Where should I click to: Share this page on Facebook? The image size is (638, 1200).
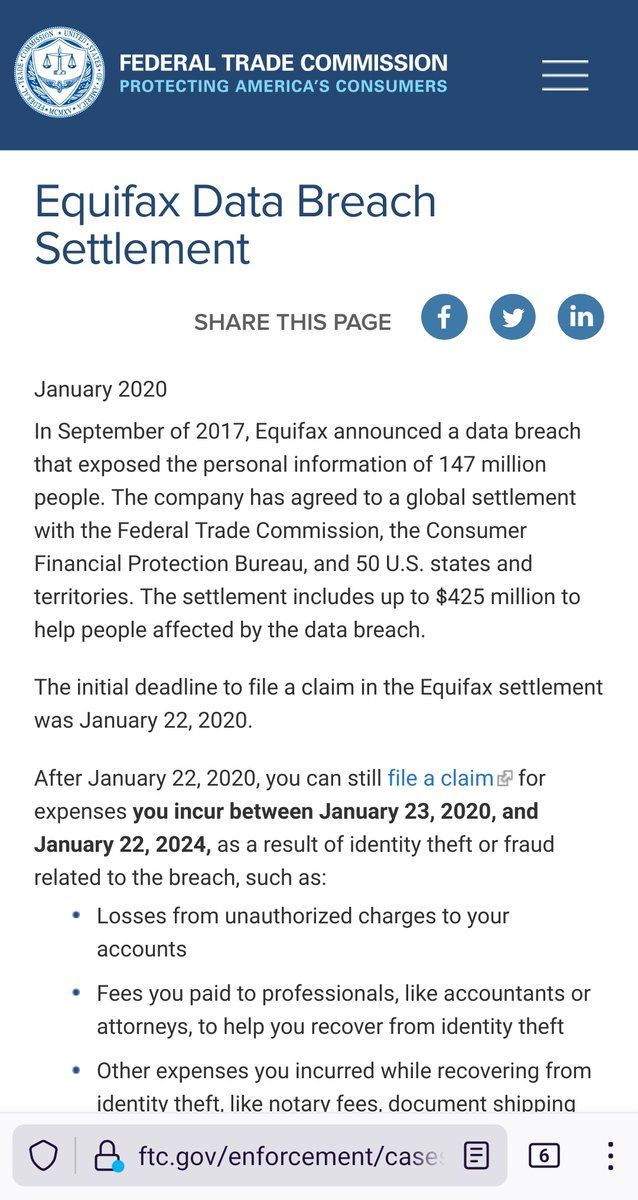444,317
